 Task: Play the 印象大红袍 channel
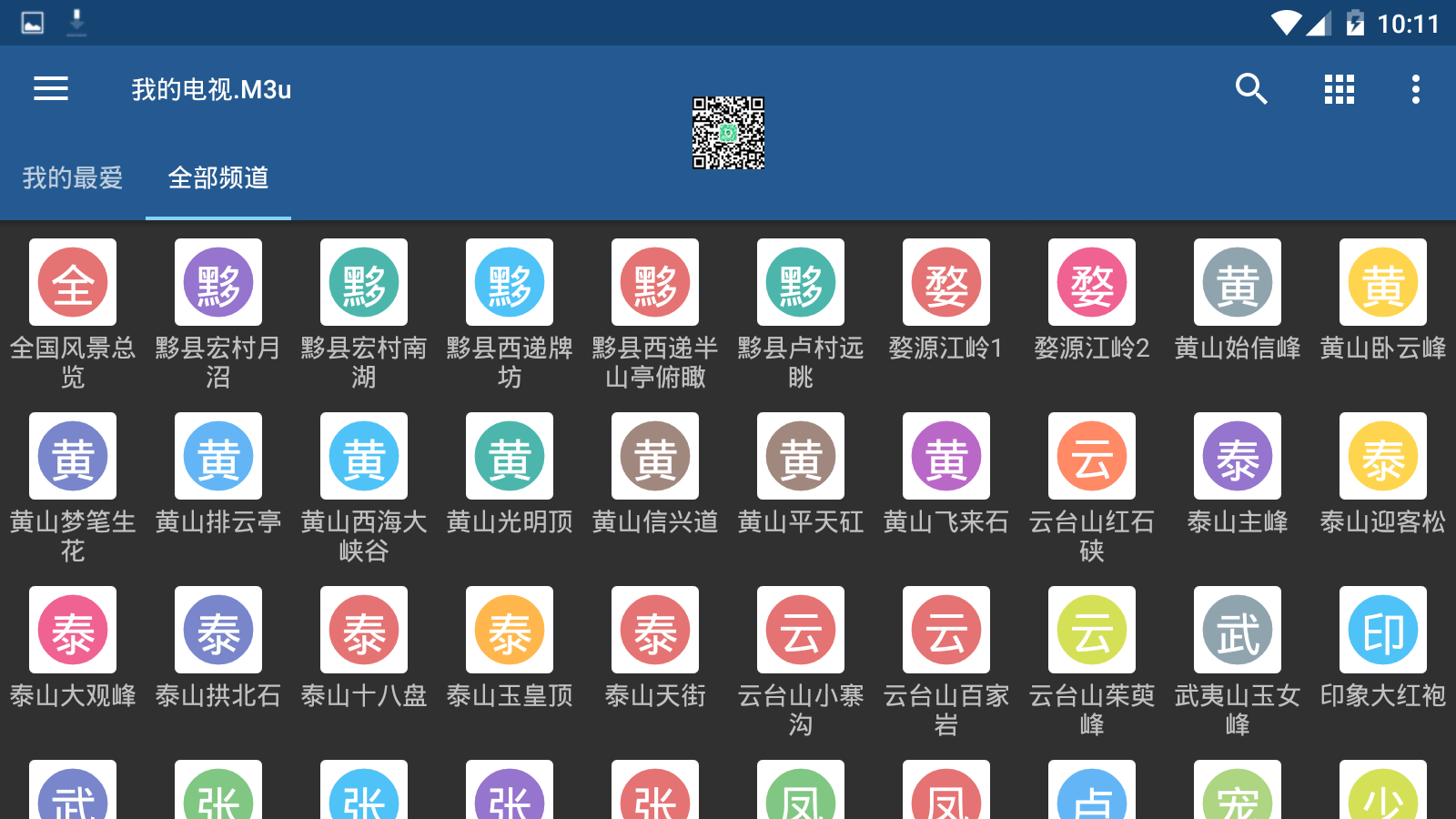coord(1383,631)
